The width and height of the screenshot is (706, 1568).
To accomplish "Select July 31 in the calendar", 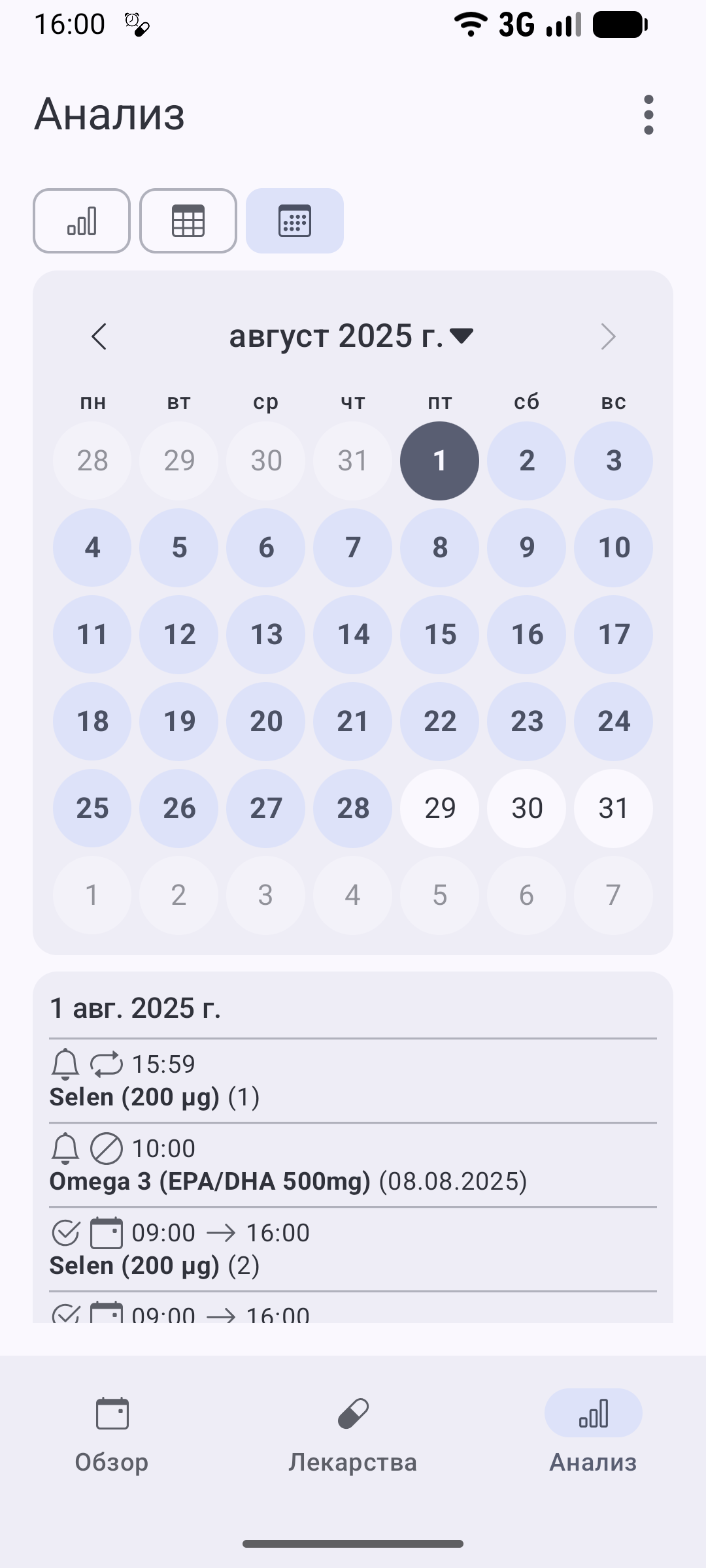I will [353, 461].
